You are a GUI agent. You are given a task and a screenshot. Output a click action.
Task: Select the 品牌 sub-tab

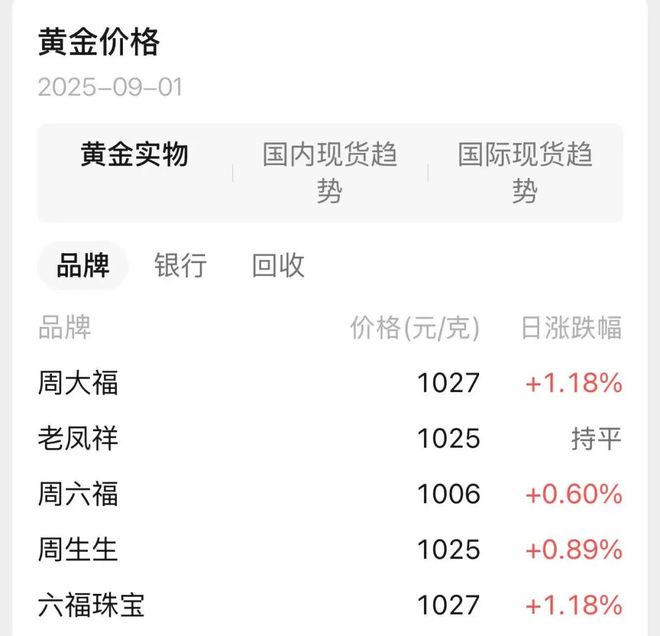pyautogui.click(x=83, y=265)
